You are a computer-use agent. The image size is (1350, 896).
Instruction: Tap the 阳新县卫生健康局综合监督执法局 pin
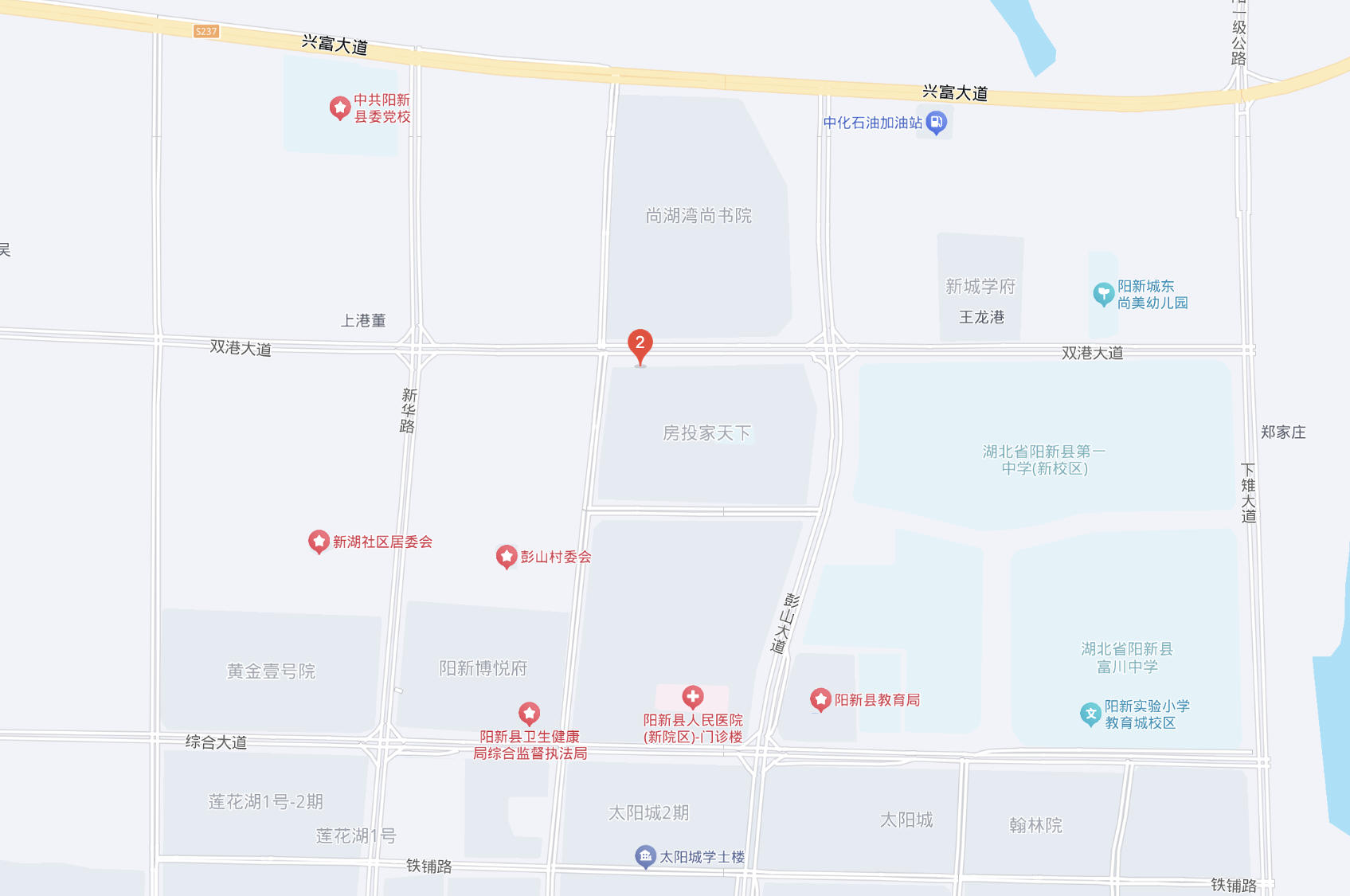pos(530,713)
